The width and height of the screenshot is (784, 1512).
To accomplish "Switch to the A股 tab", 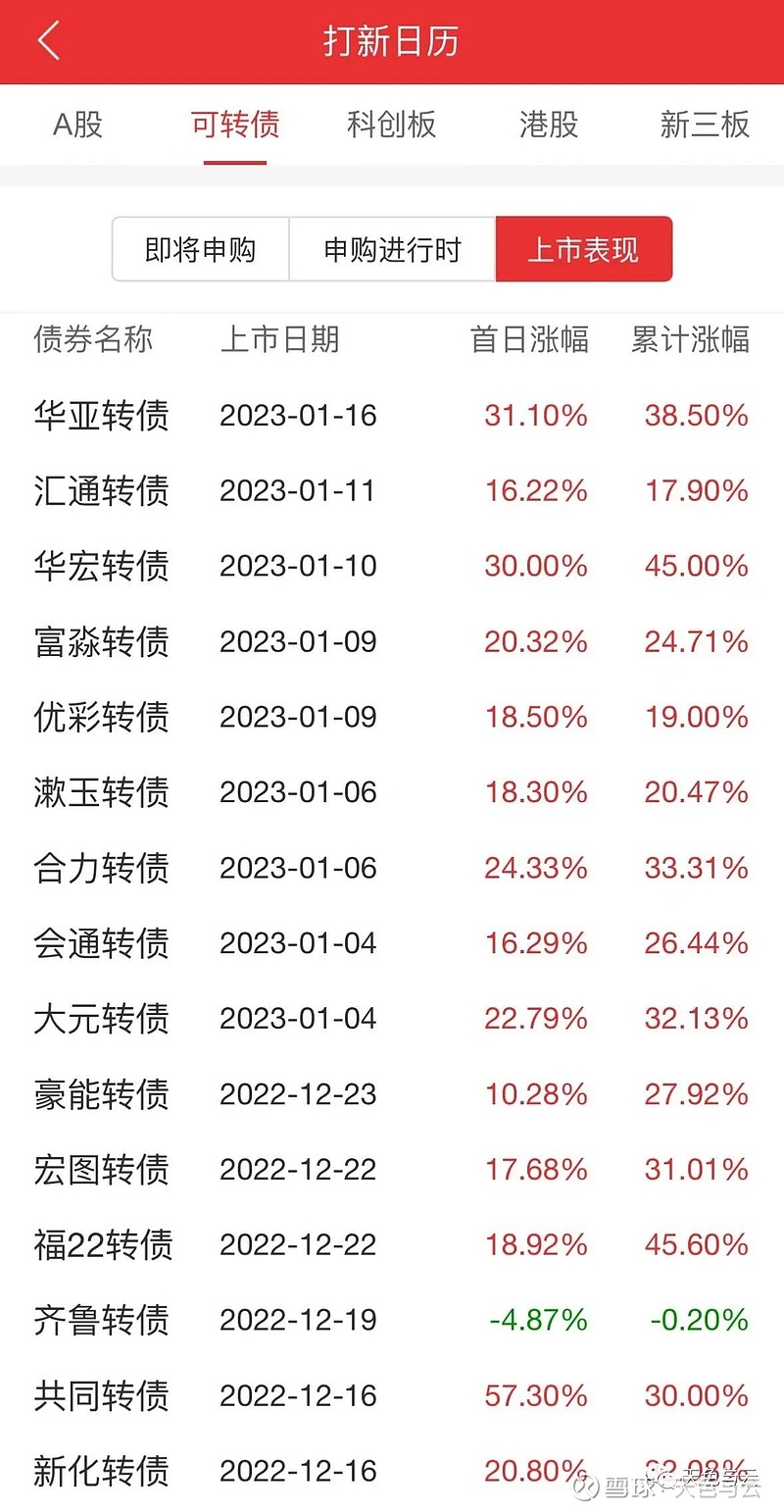I will tap(77, 125).
